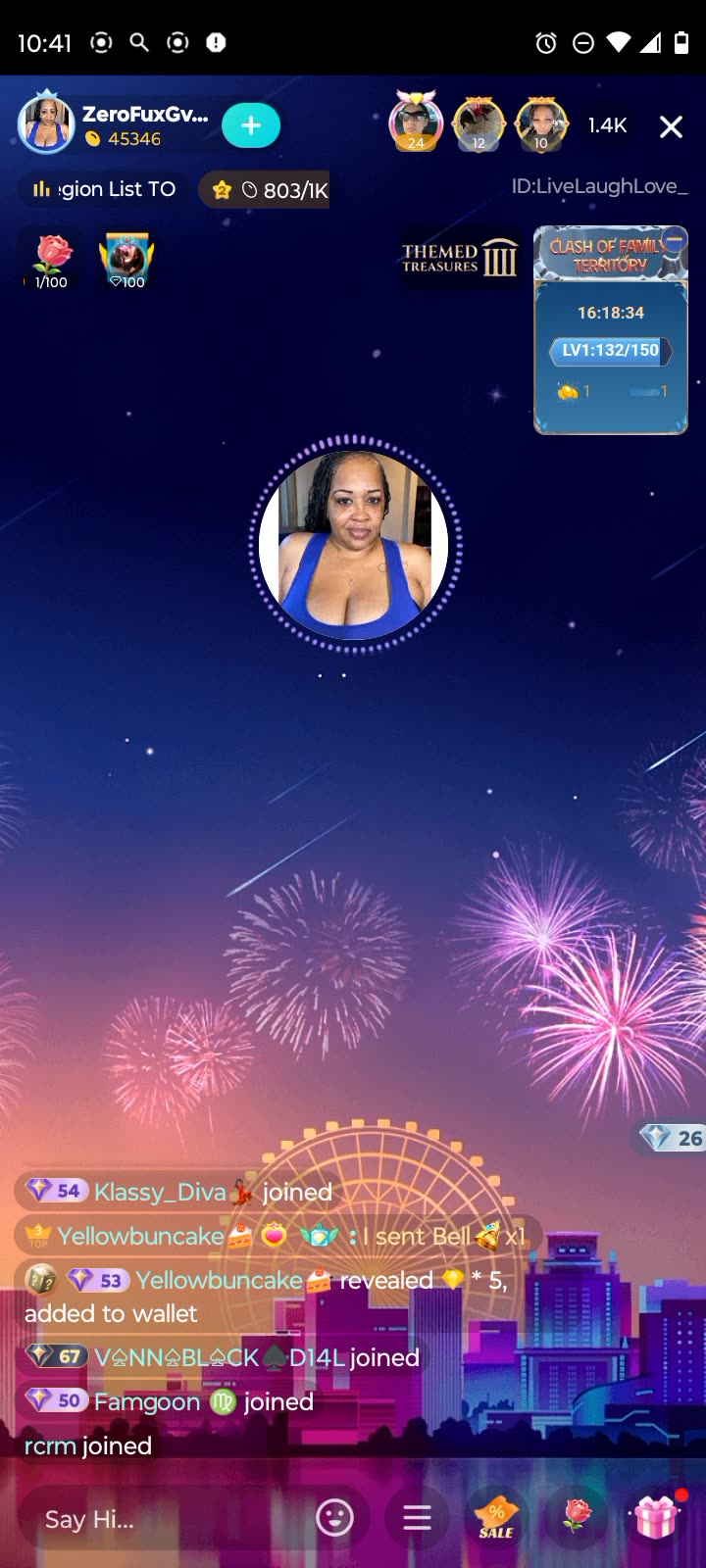Open the host profile avatar at top

[46, 124]
